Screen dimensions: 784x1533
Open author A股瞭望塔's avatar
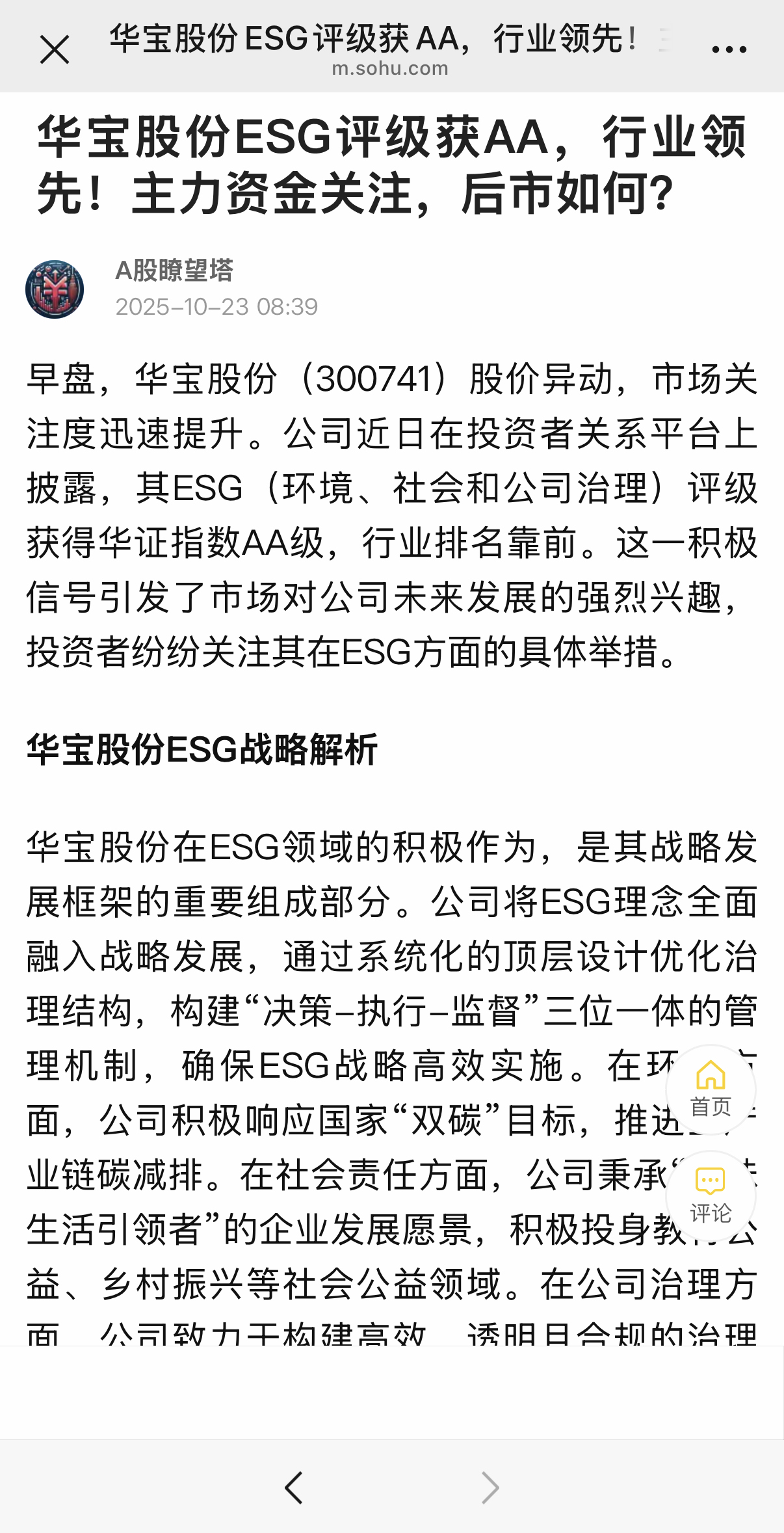point(55,289)
